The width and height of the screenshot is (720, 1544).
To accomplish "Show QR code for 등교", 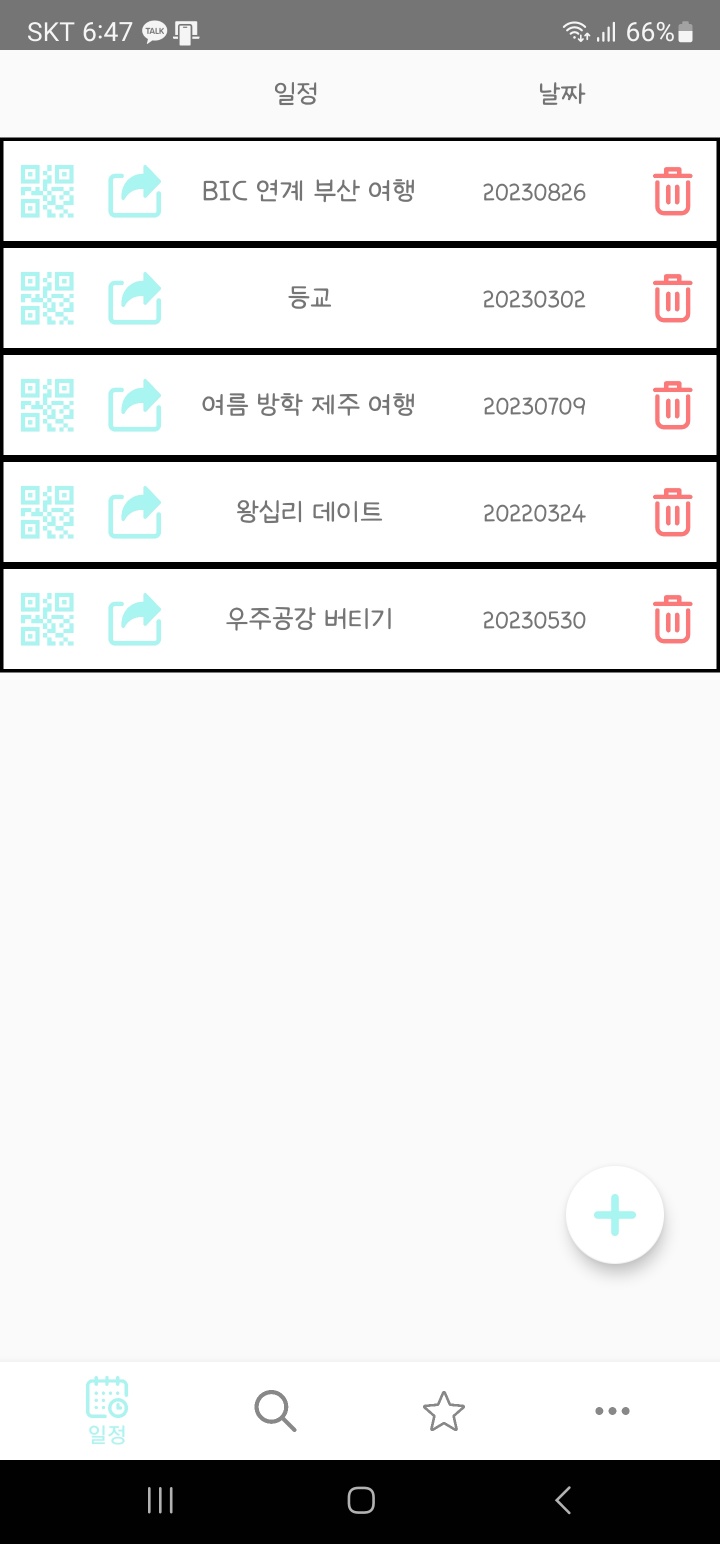I will pos(47,298).
